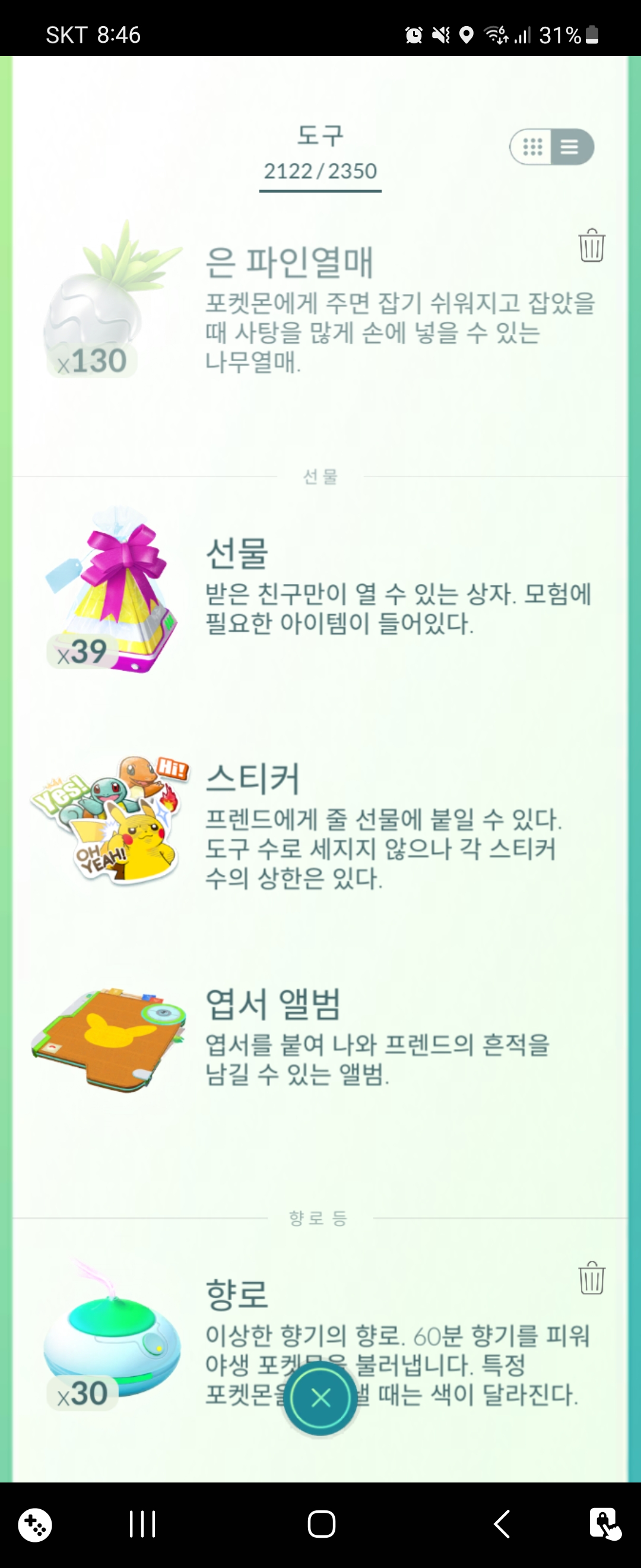Switch to grid view layout

[x=532, y=147]
